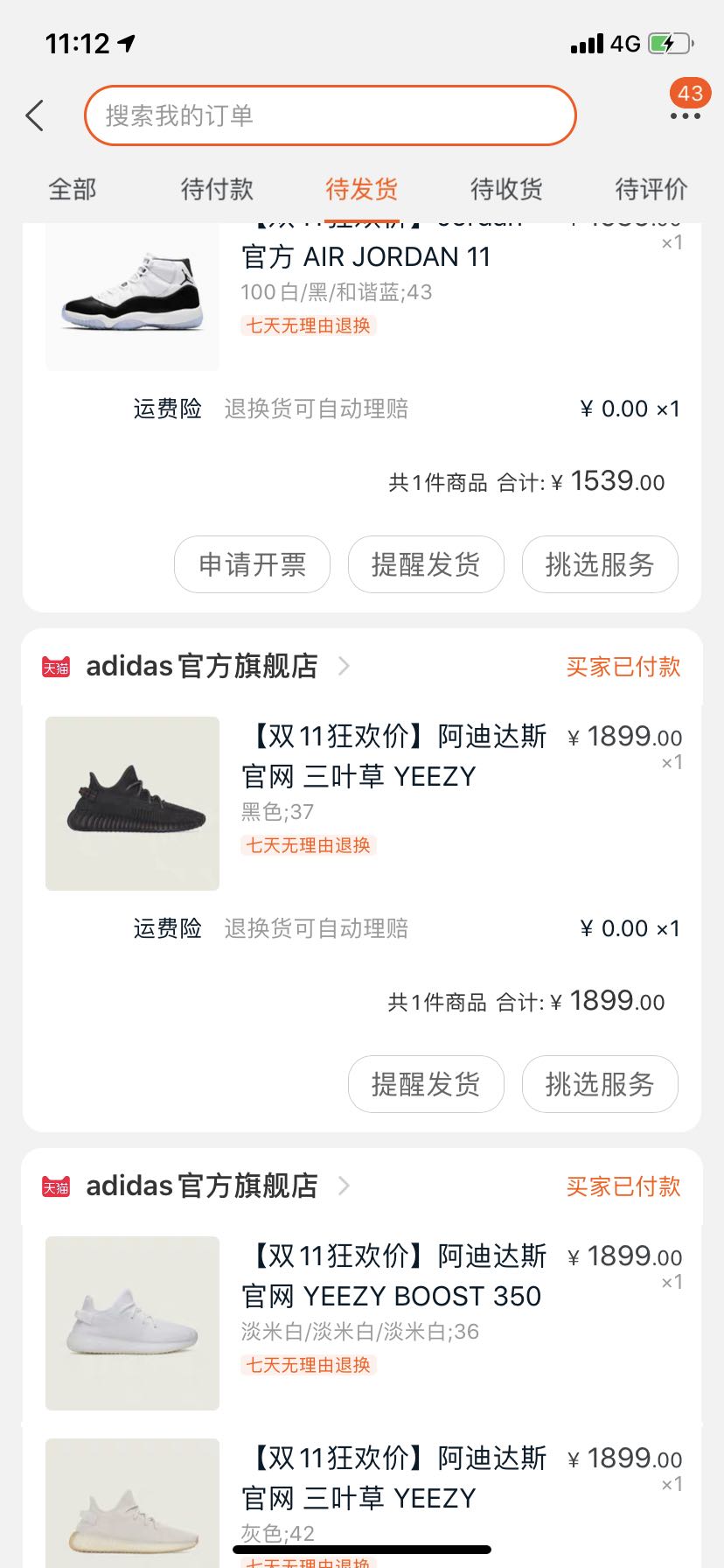
Task: Open the three-dot more menu
Action: [x=685, y=115]
